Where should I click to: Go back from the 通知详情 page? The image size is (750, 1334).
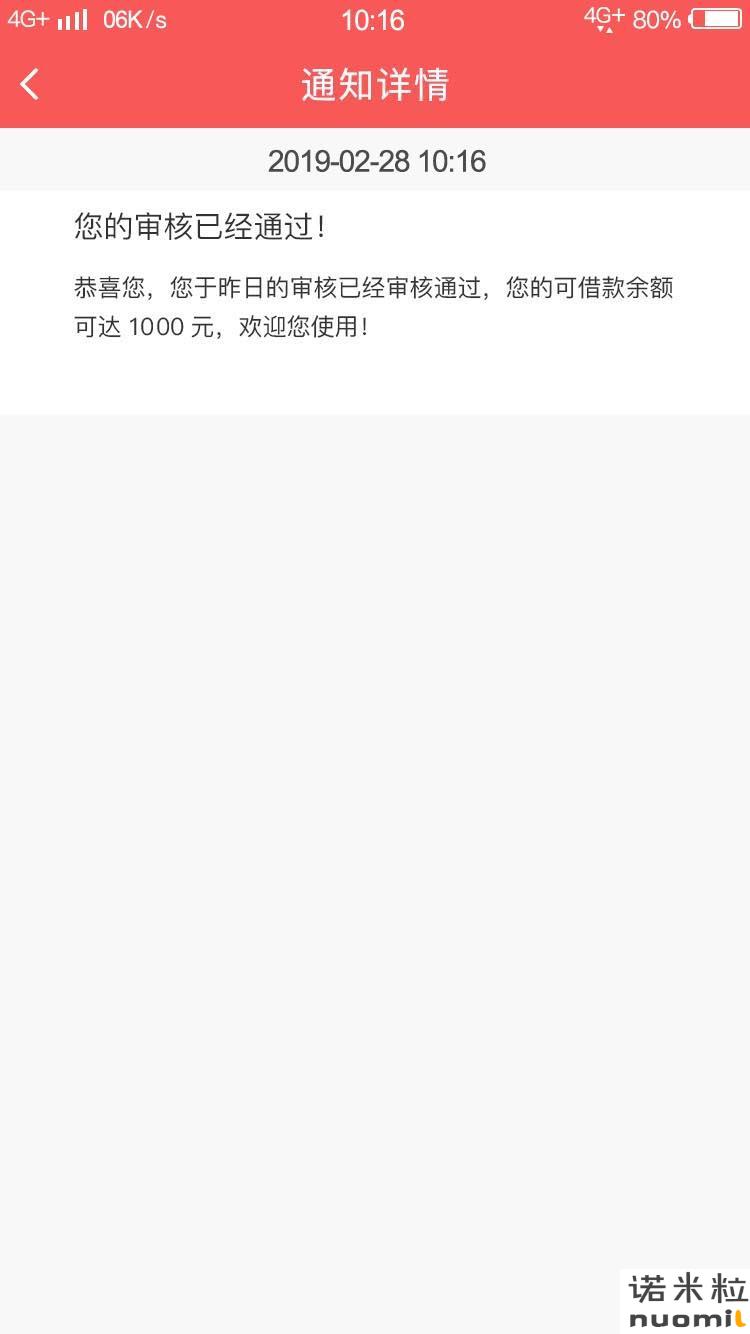pyautogui.click(x=30, y=84)
